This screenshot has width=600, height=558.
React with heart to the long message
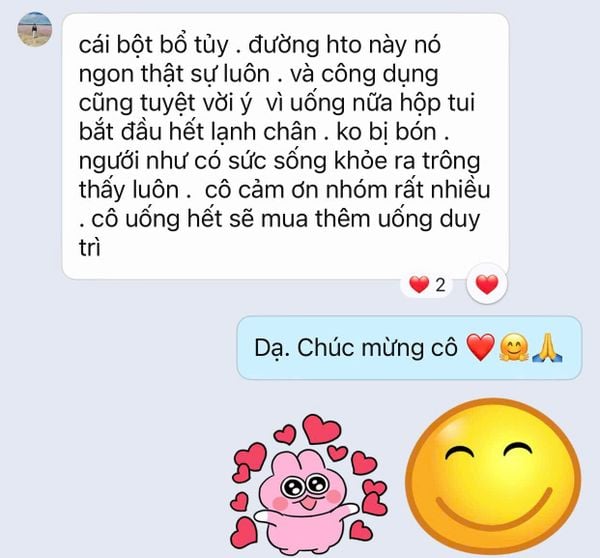tap(487, 285)
